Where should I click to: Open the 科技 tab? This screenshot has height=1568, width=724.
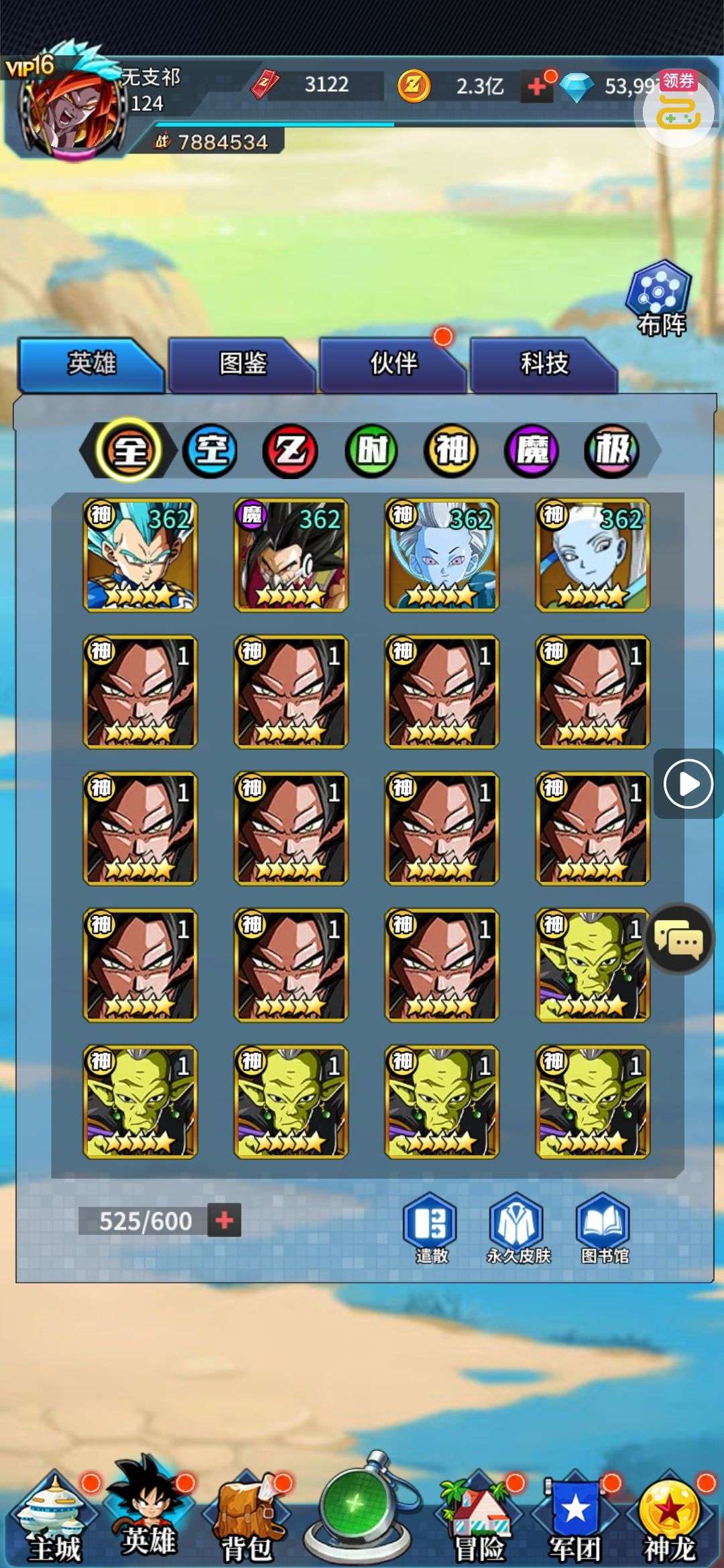tap(544, 364)
